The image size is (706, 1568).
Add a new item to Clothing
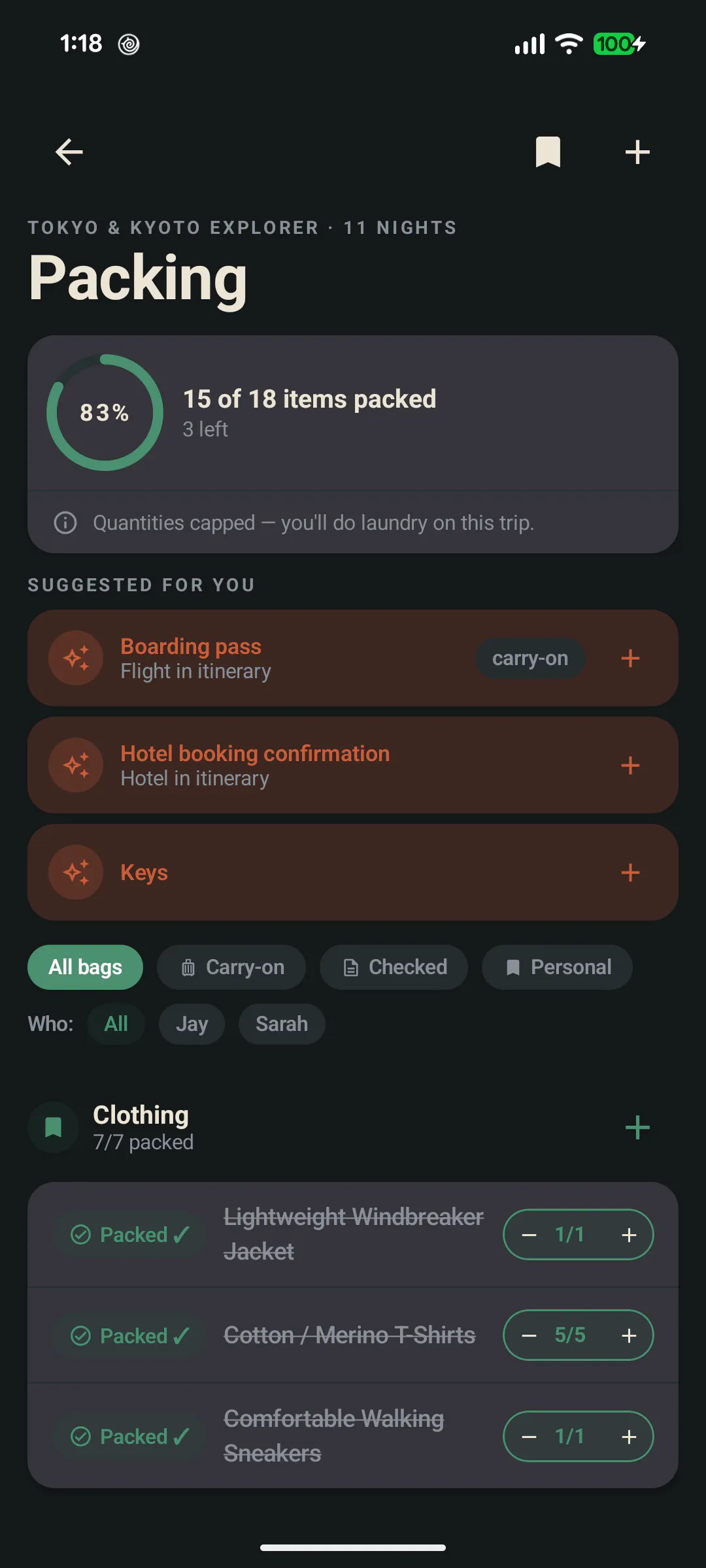[637, 1128]
